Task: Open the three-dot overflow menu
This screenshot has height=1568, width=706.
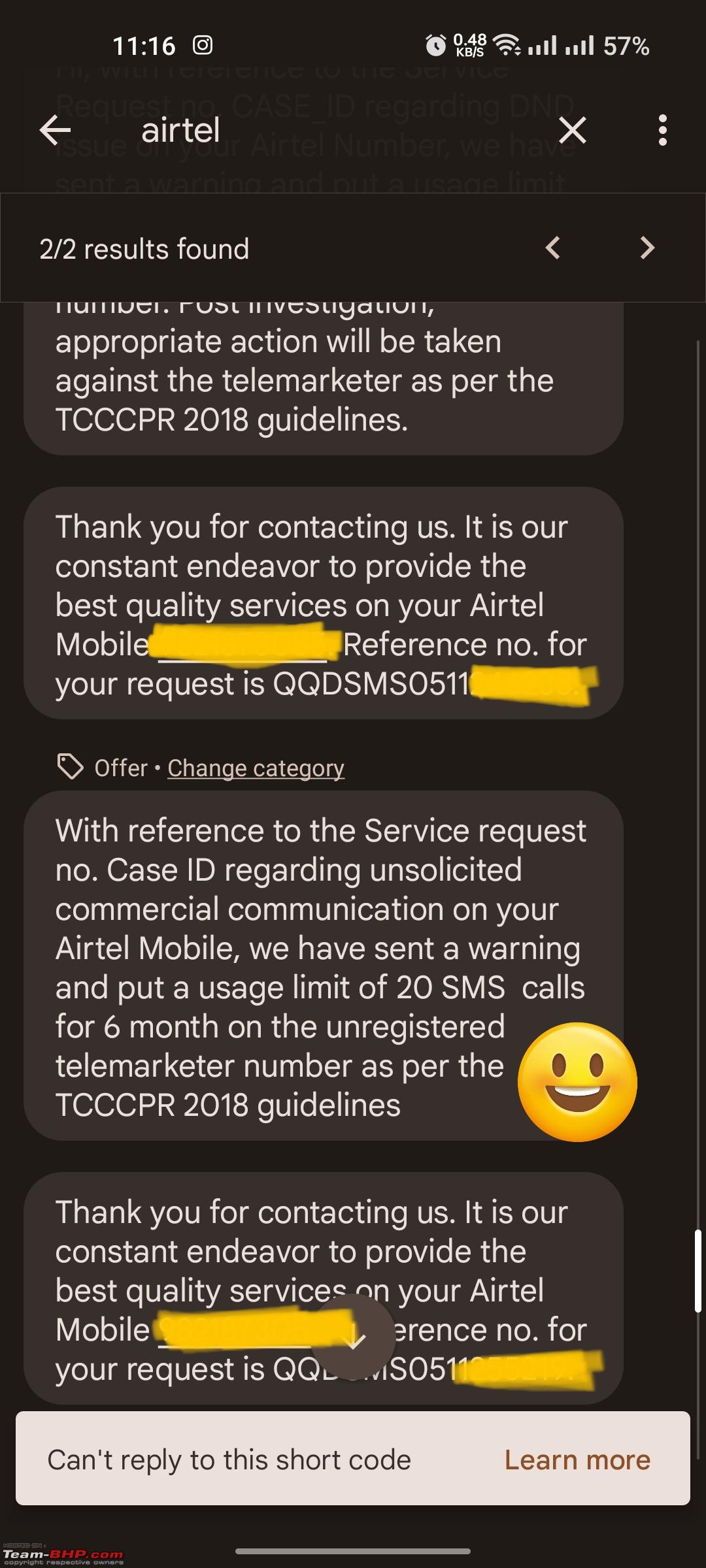Action: (x=662, y=131)
